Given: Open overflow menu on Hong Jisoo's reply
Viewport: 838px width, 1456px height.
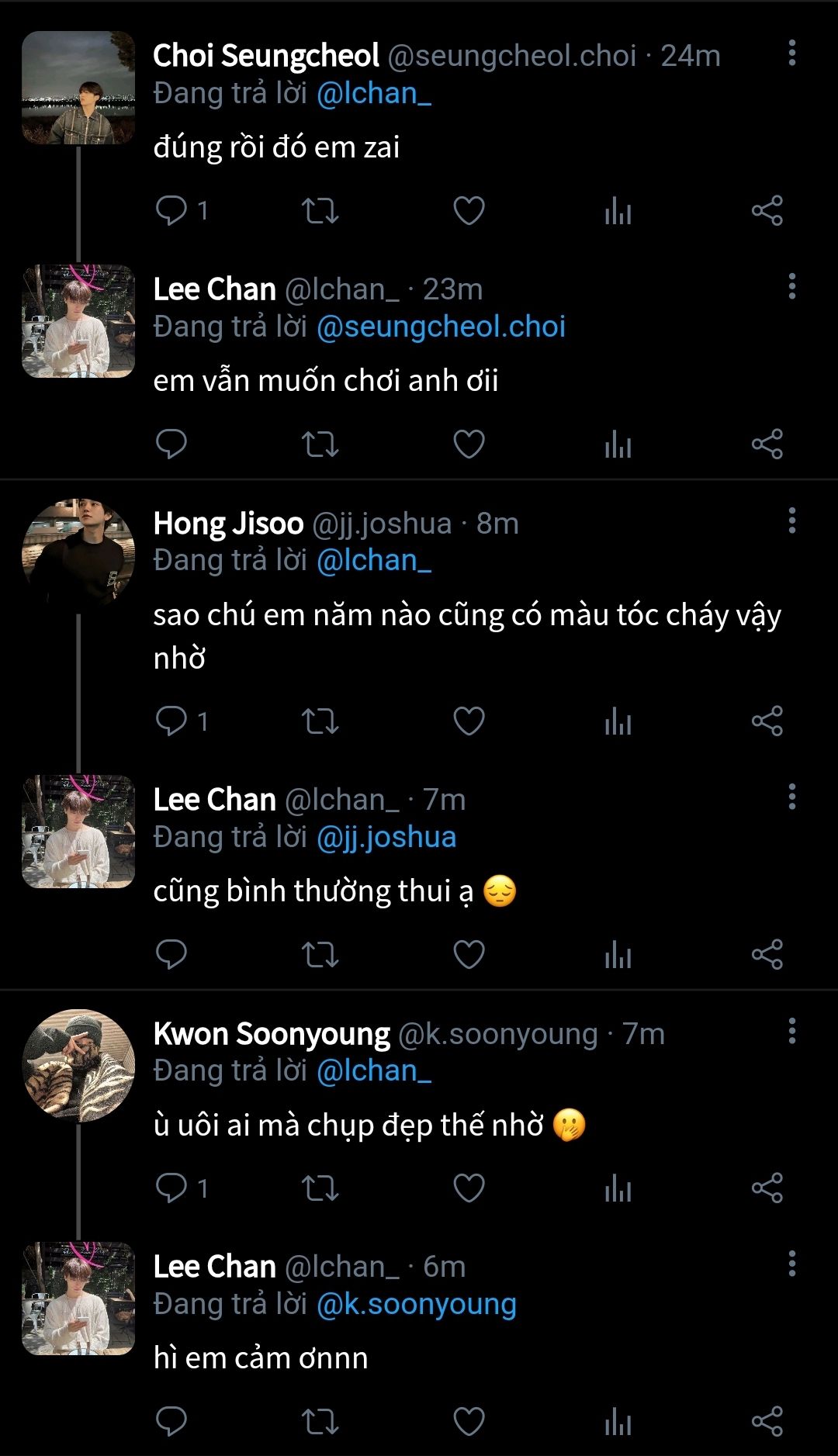Looking at the screenshot, I should [x=791, y=520].
